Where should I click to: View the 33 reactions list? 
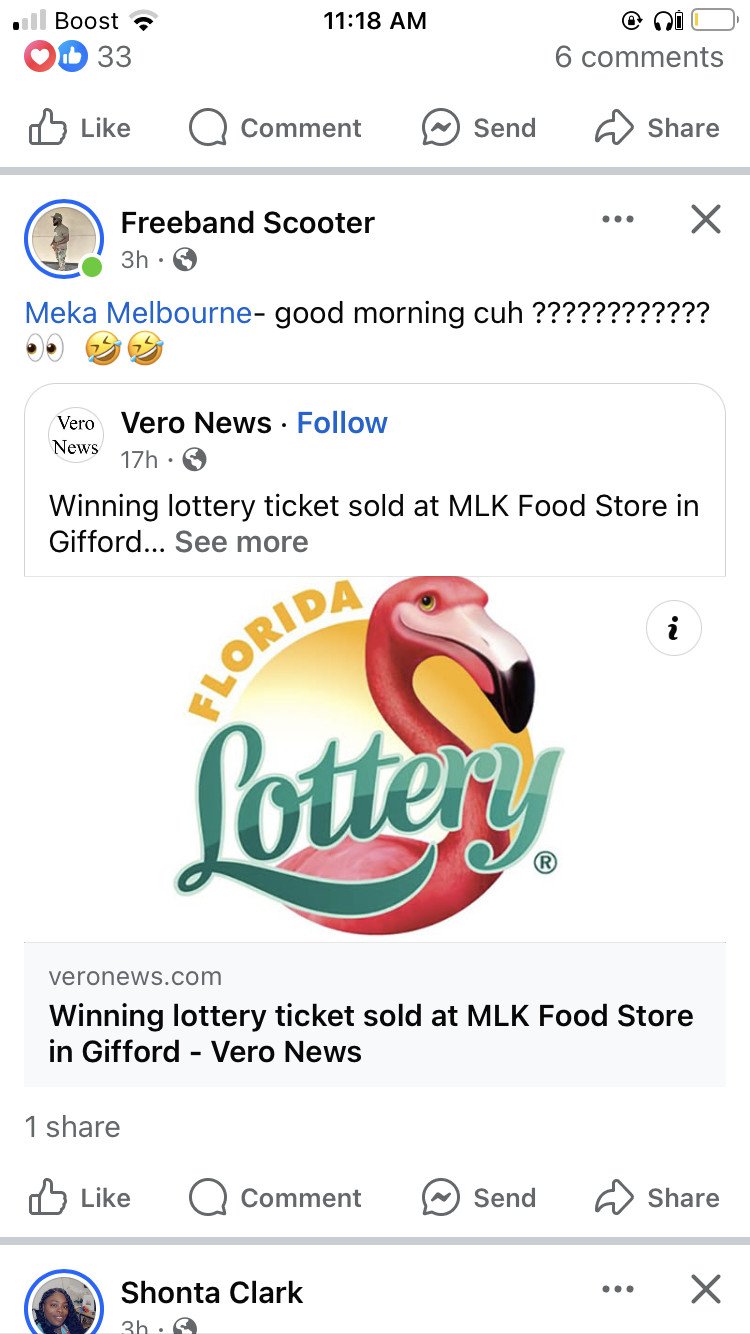[78, 57]
